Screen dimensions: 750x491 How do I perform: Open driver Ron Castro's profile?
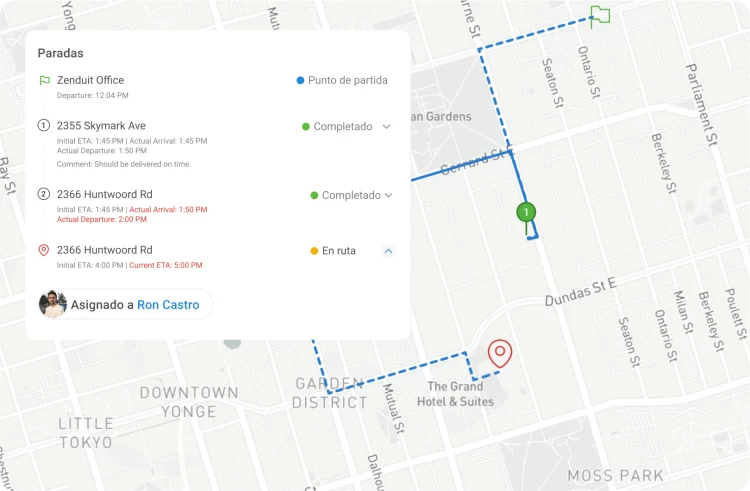coord(167,305)
